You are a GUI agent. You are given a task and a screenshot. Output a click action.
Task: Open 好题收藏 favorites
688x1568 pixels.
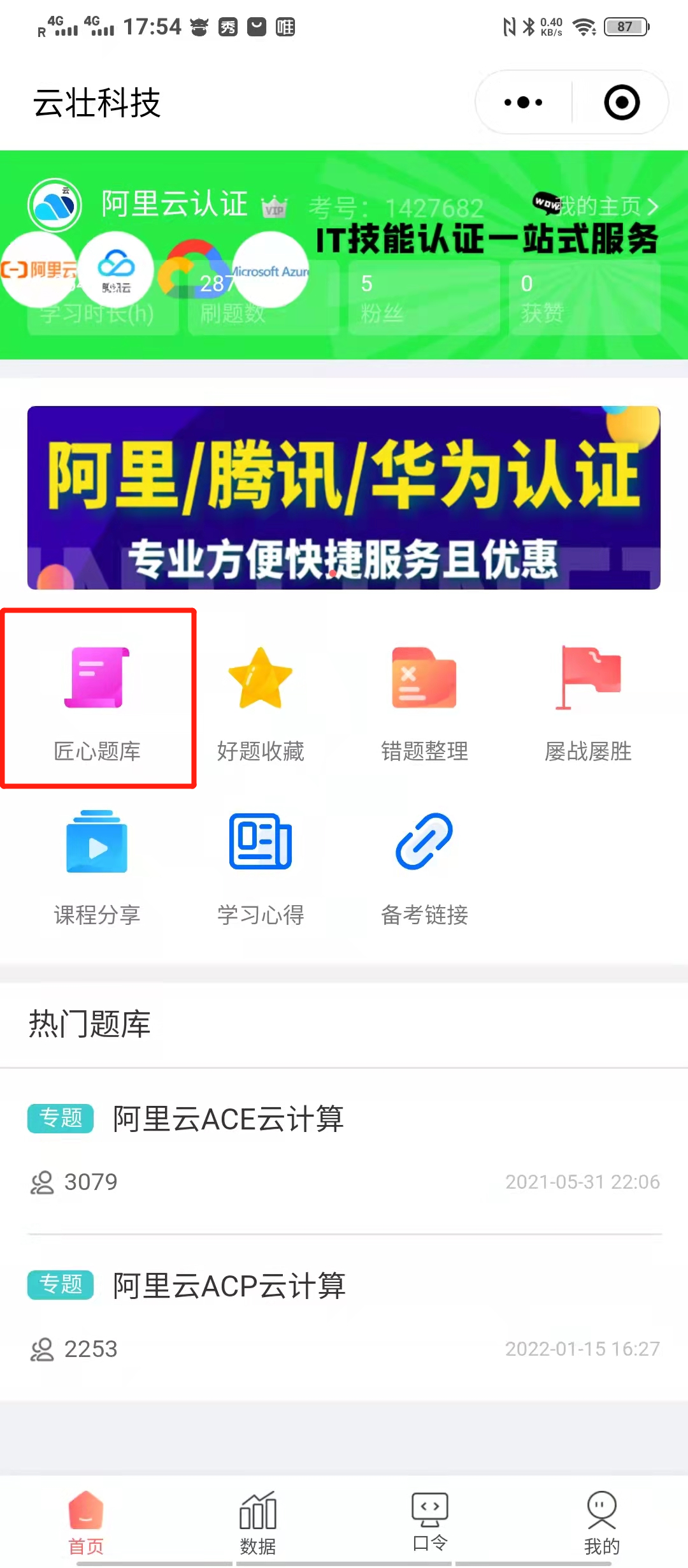261,701
